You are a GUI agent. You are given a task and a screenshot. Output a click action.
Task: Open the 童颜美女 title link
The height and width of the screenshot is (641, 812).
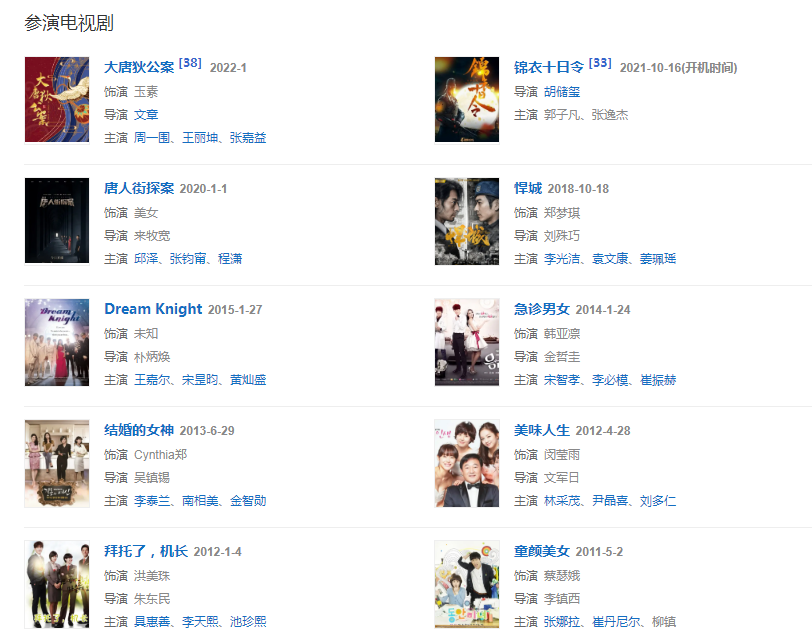[541, 551]
